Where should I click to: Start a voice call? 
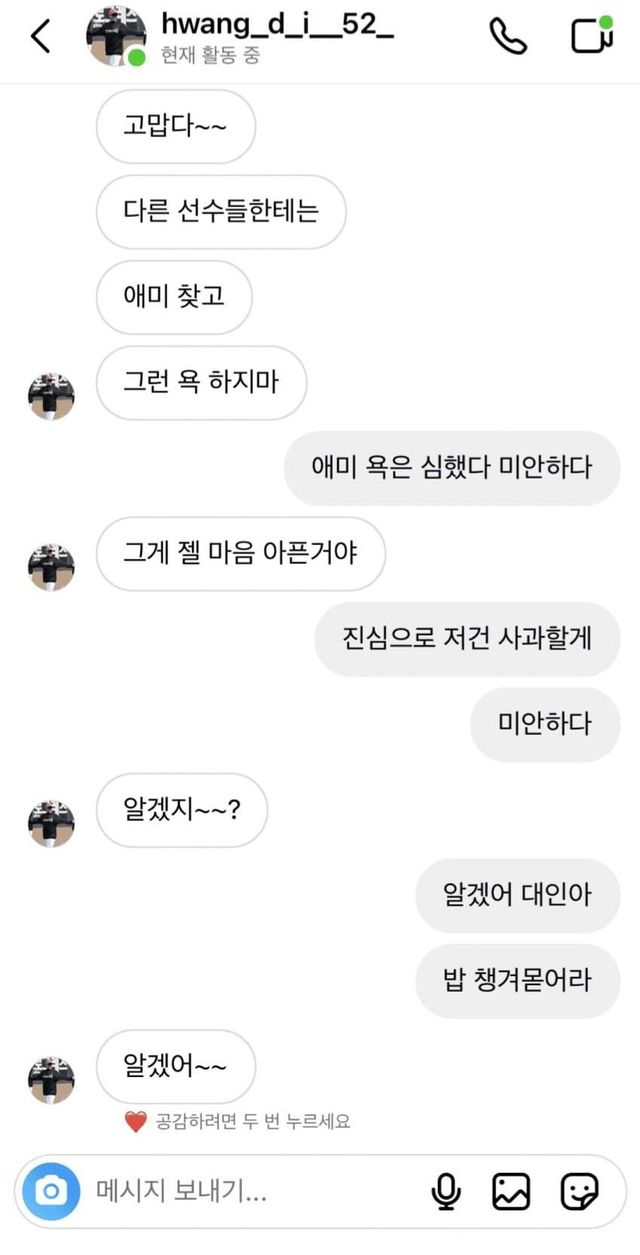coord(508,36)
